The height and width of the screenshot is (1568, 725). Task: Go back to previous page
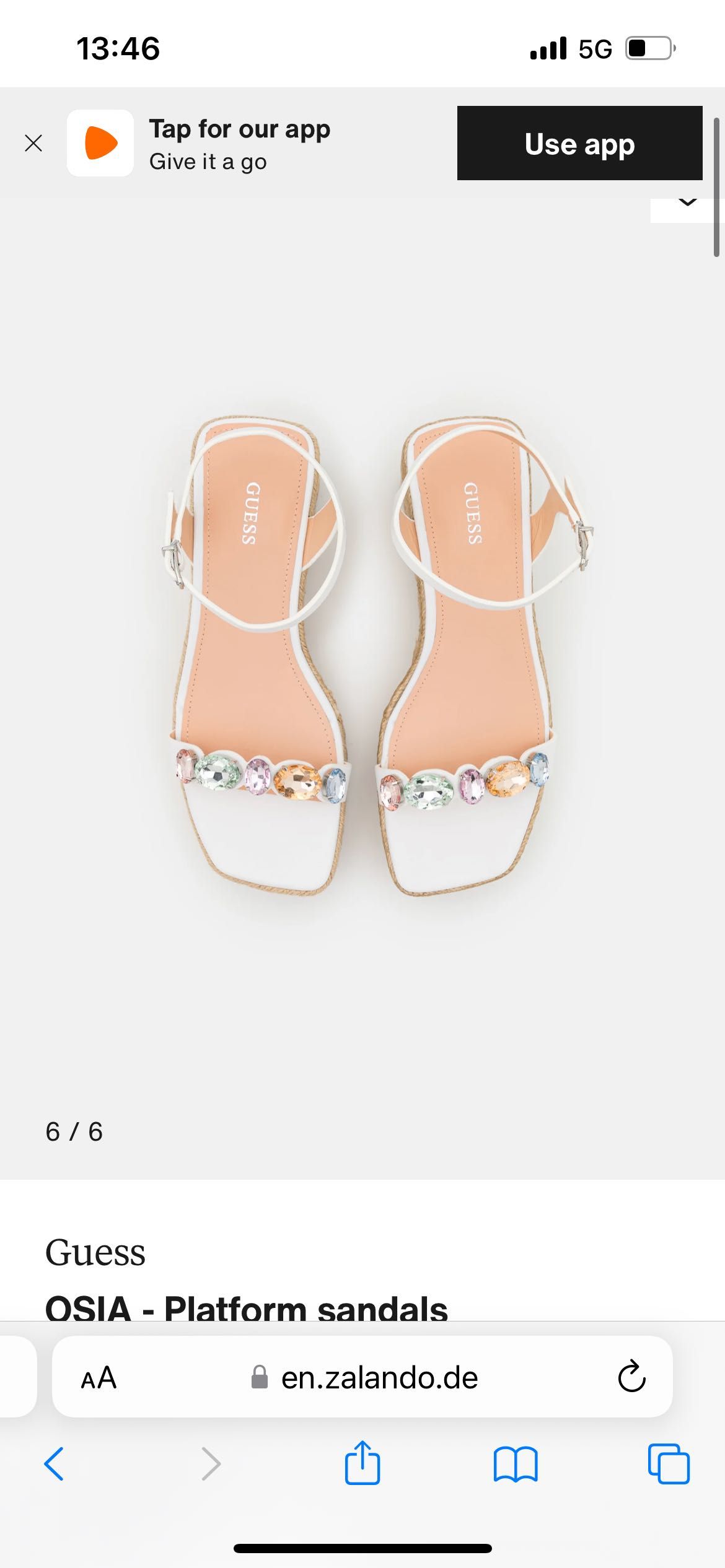coord(54,1464)
